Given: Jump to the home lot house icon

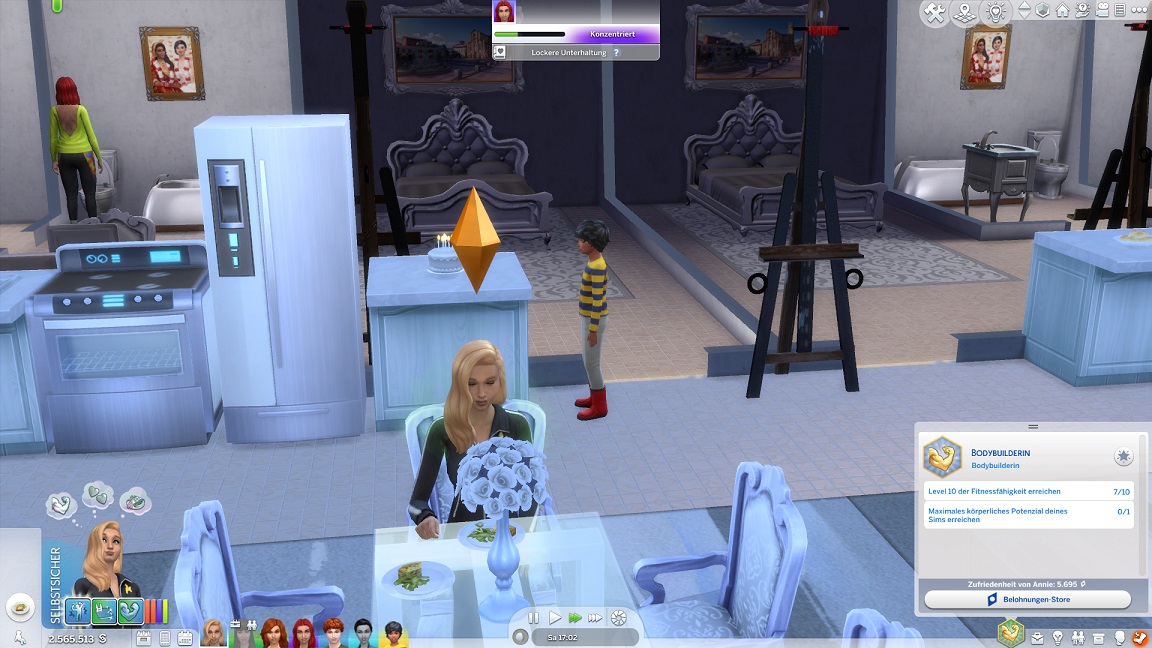Looking at the screenshot, I should pyautogui.click(x=1062, y=11).
